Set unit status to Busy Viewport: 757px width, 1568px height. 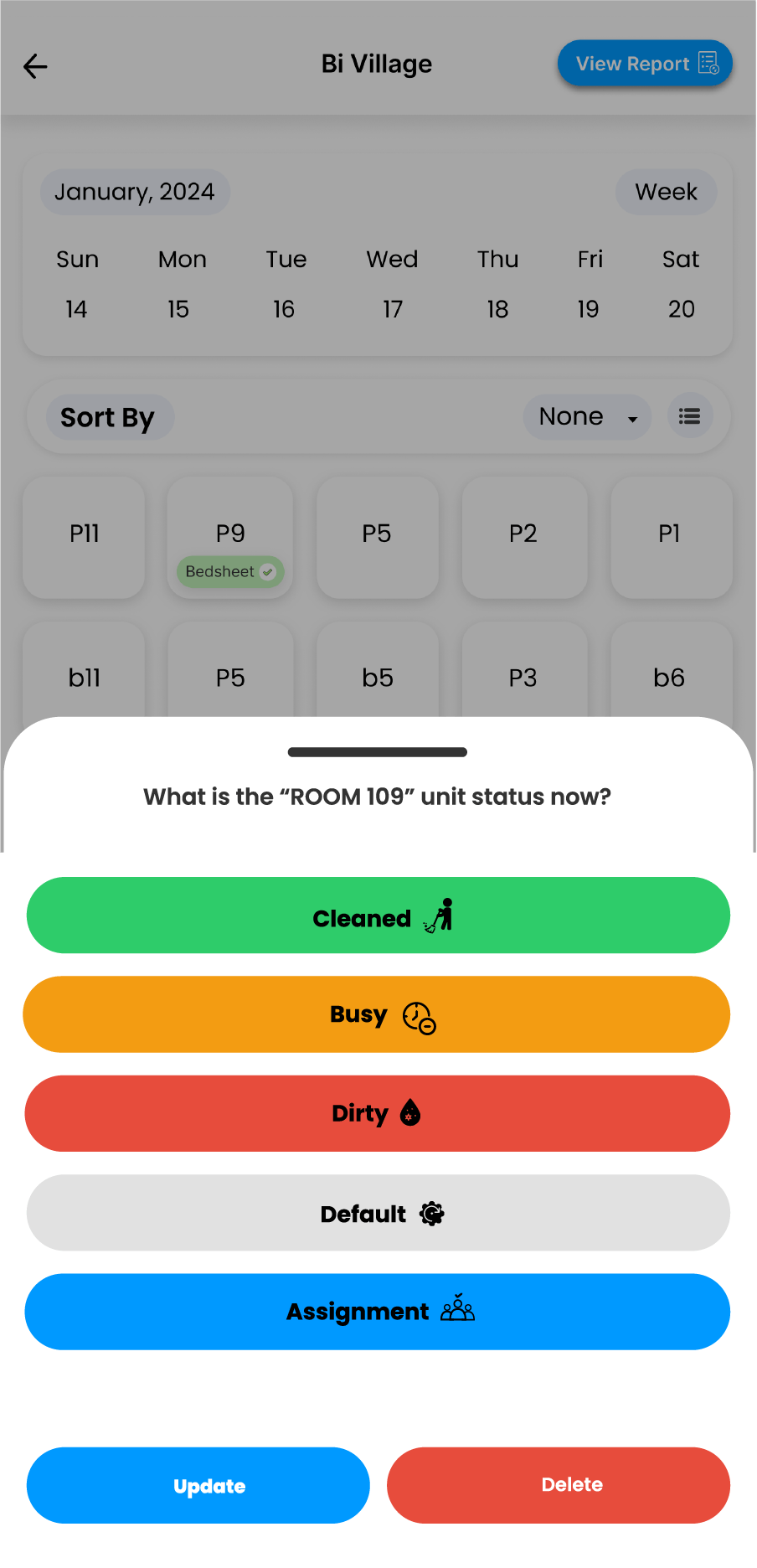(x=378, y=1014)
